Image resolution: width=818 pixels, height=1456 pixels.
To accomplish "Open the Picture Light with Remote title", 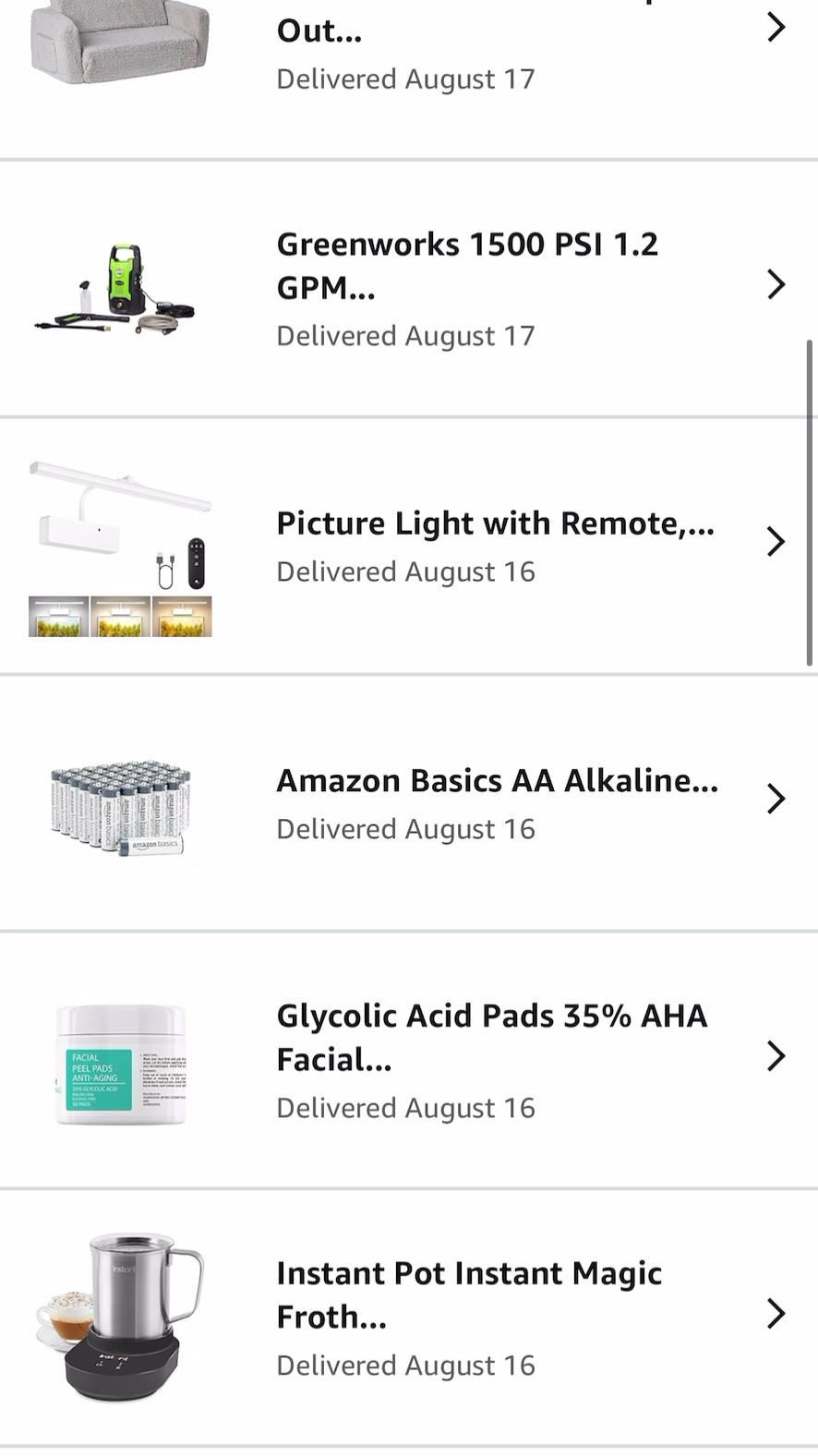I will point(495,523).
